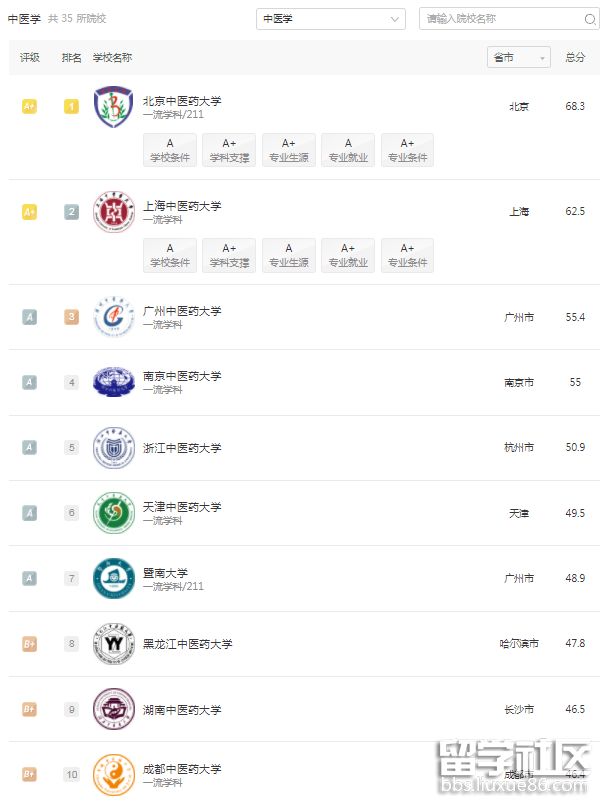Screen dimensions: 604x807
Task: Open 暨南大学 row
Action: click(165, 573)
